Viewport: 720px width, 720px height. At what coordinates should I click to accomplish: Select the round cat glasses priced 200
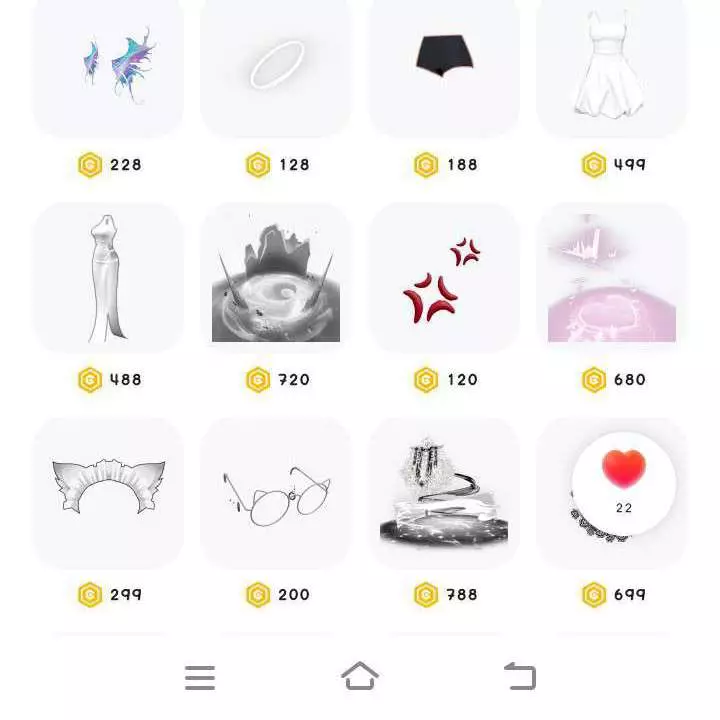click(276, 492)
